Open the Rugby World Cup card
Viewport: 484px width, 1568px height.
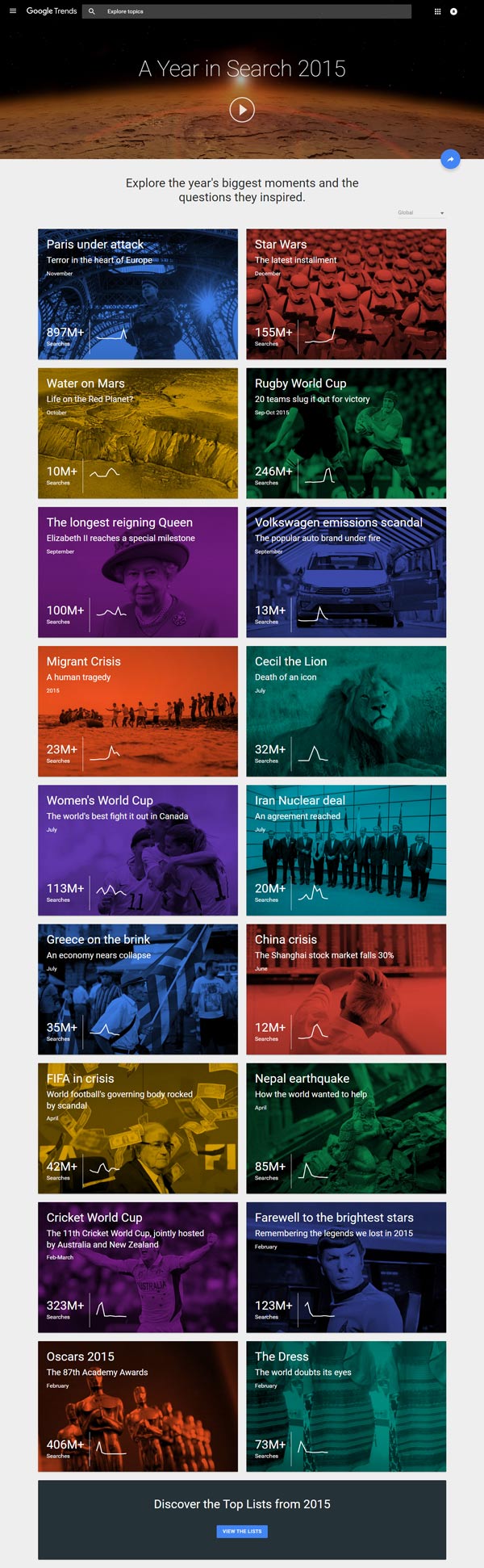coord(346,433)
